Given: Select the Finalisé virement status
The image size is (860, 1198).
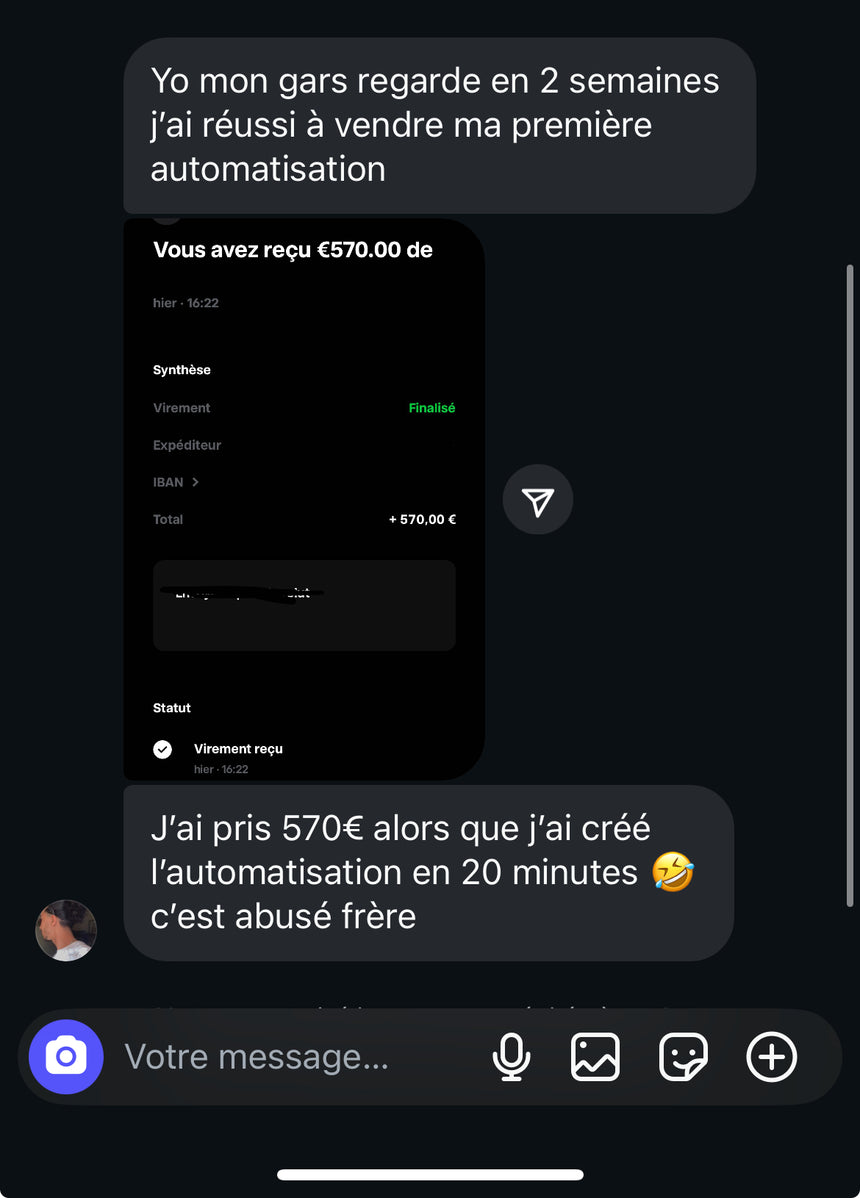Looking at the screenshot, I should (431, 407).
